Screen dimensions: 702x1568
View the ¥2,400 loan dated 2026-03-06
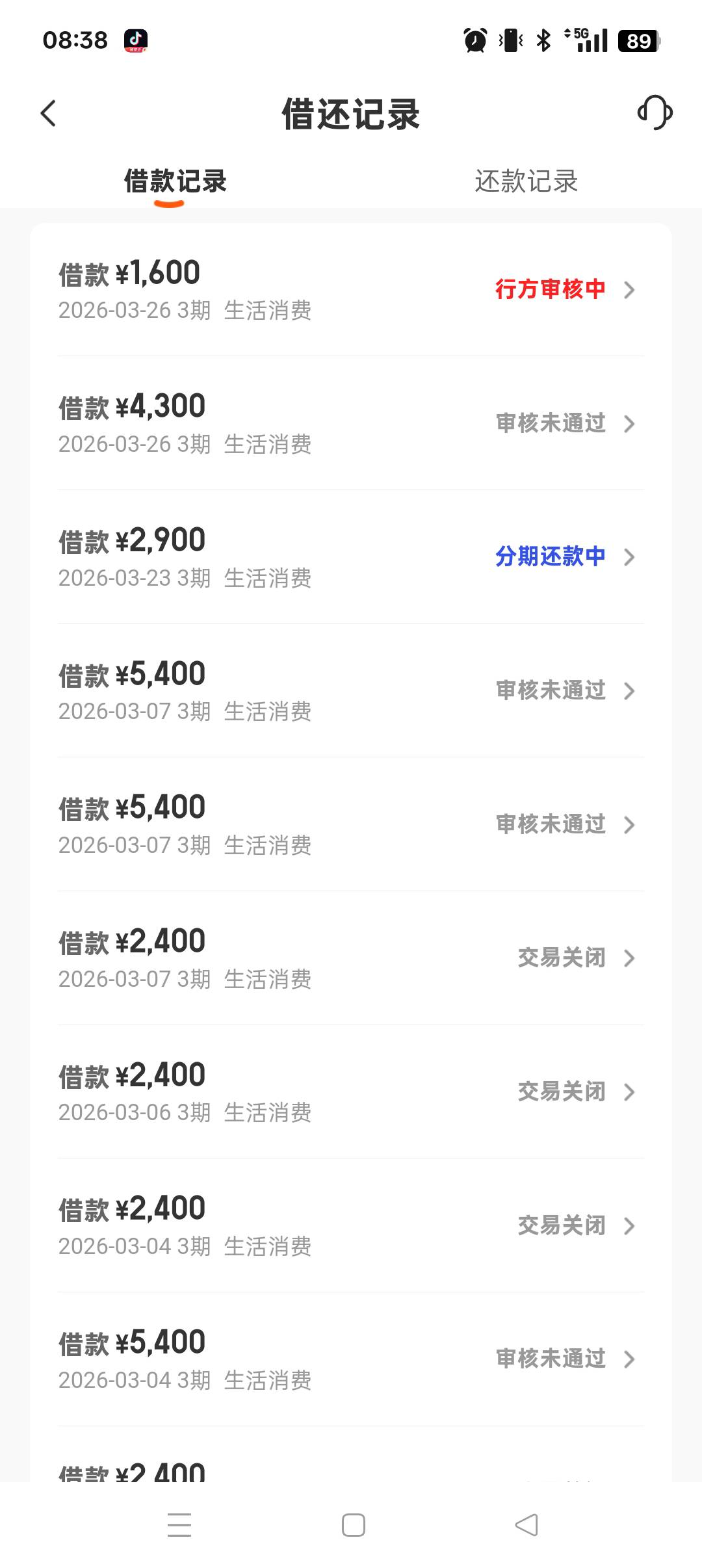pos(351,1092)
